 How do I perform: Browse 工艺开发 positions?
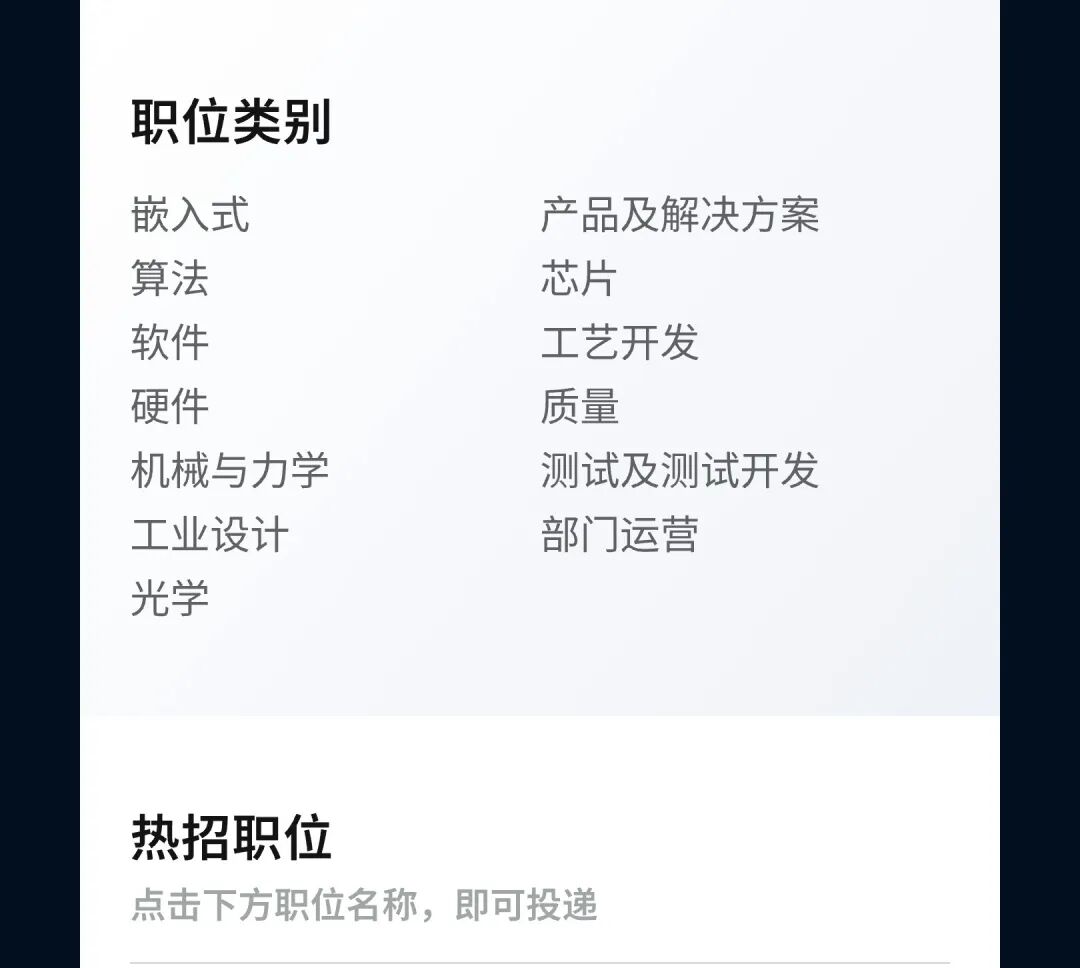[620, 343]
